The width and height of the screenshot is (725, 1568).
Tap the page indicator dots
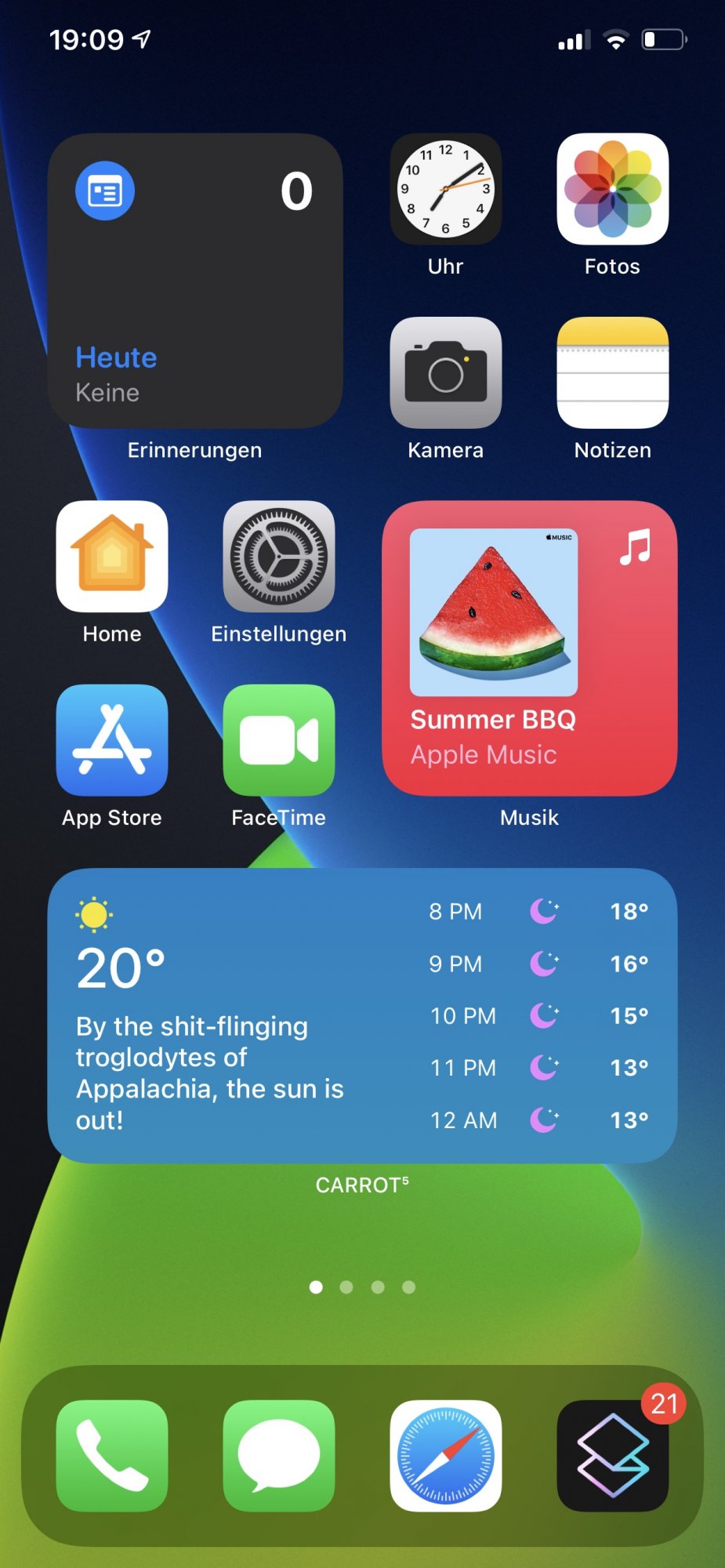(362, 1287)
